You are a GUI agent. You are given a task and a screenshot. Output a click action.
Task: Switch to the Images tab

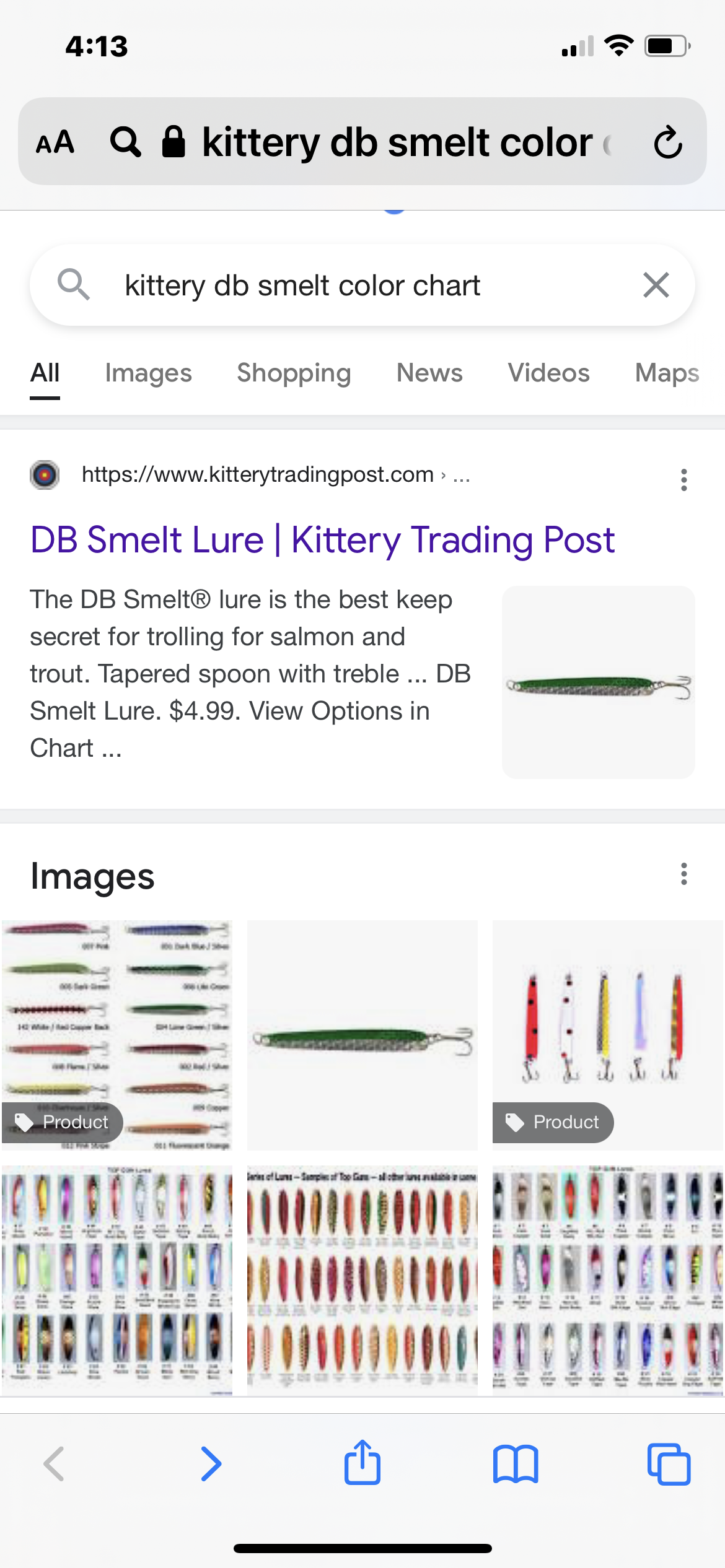[148, 373]
